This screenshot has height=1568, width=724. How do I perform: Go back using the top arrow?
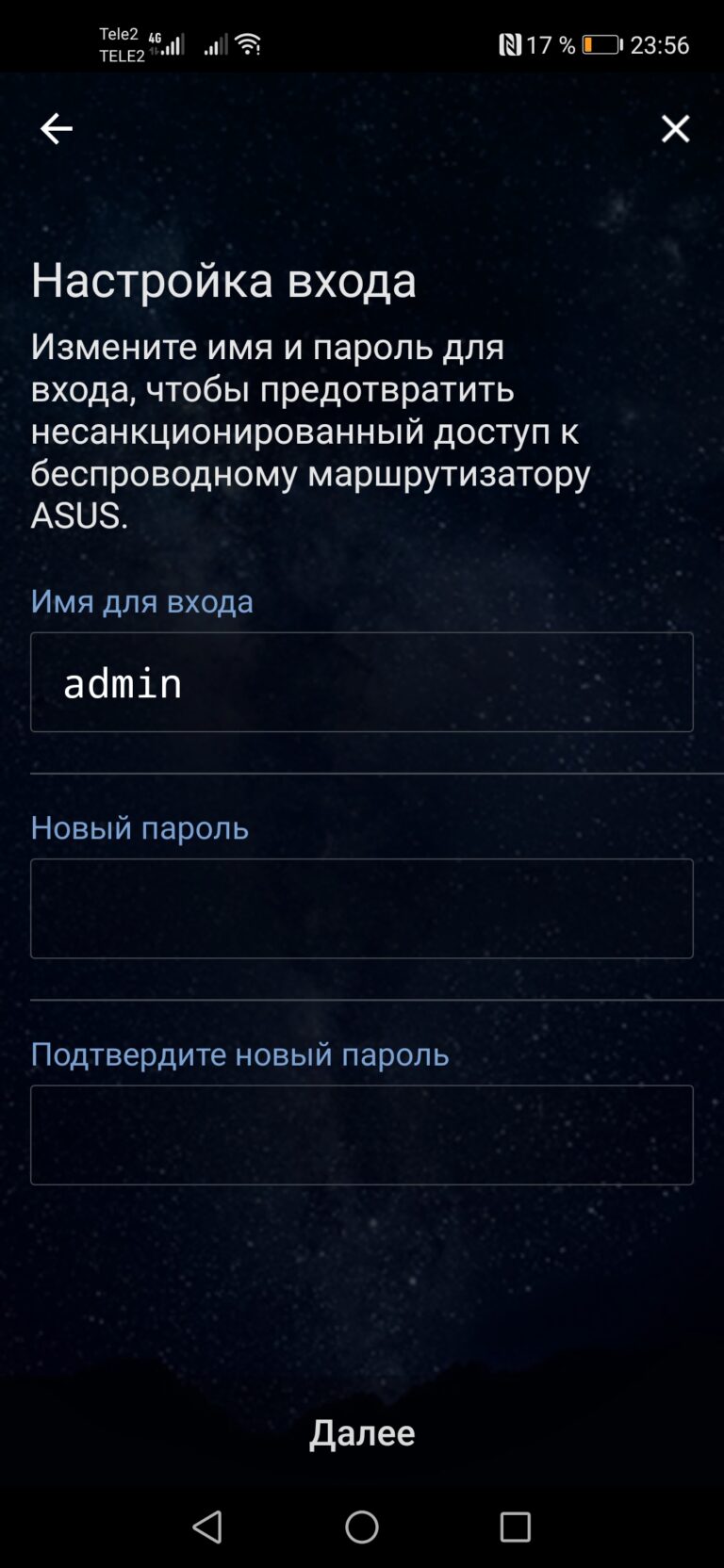tap(56, 129)
